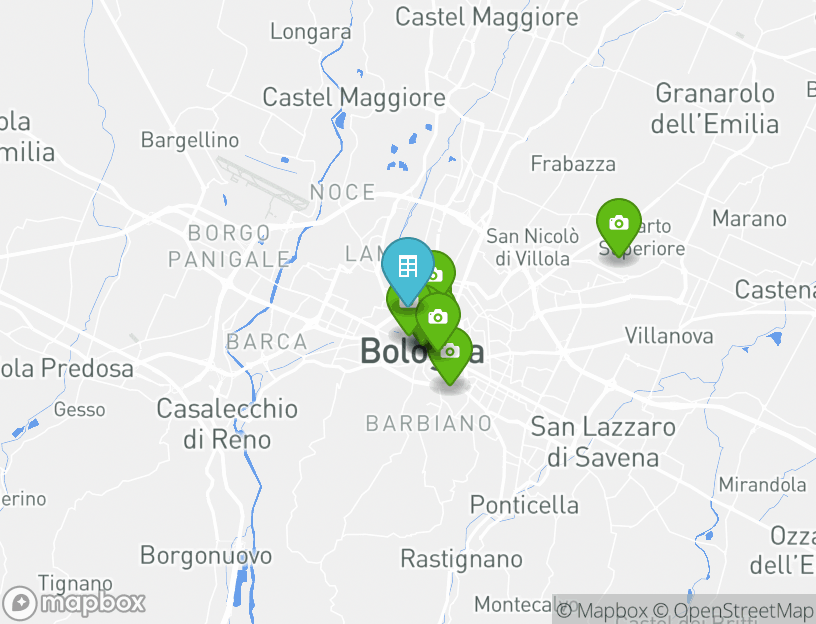The image size is (816, 624).
Task: Open the © Mapbox attribution link
Action: (x=602, y=610)
